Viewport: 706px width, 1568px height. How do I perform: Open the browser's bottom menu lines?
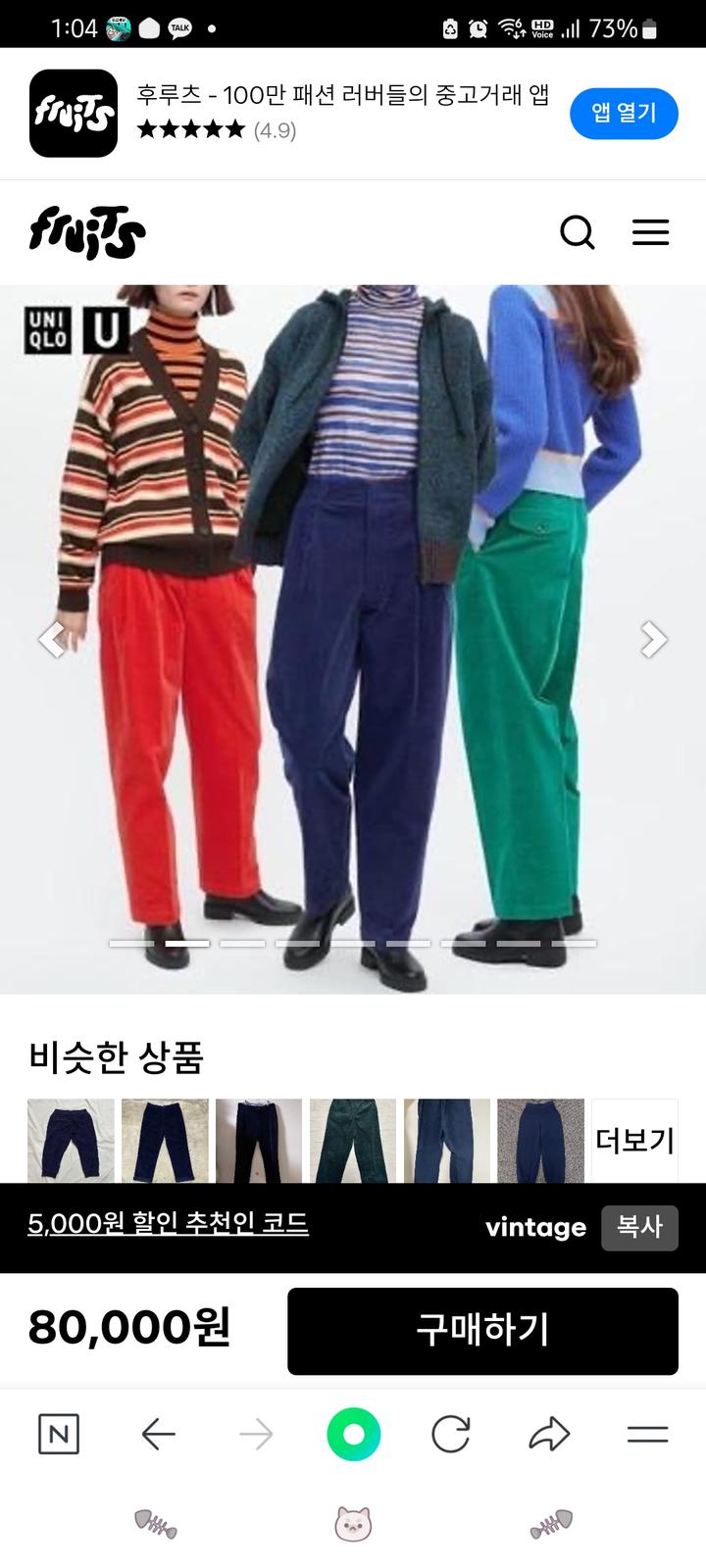(647, 1435)
